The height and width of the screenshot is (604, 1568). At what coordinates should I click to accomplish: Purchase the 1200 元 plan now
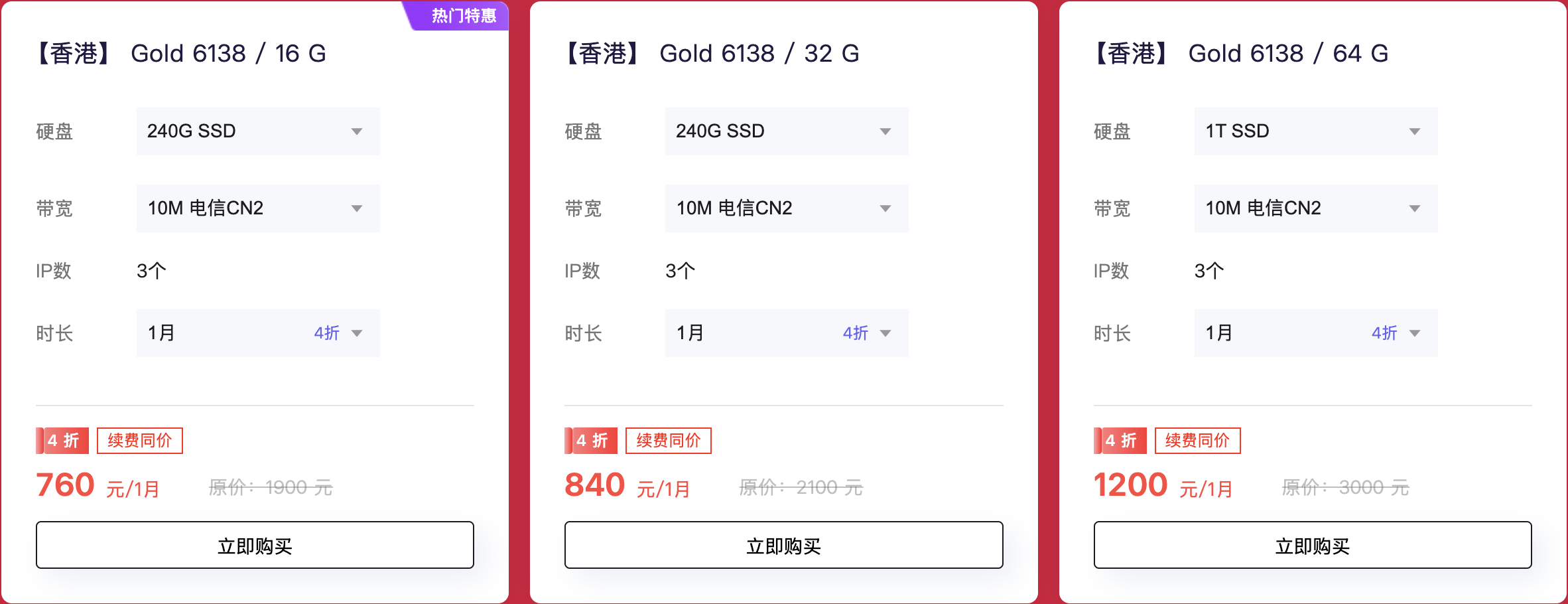1313,546
